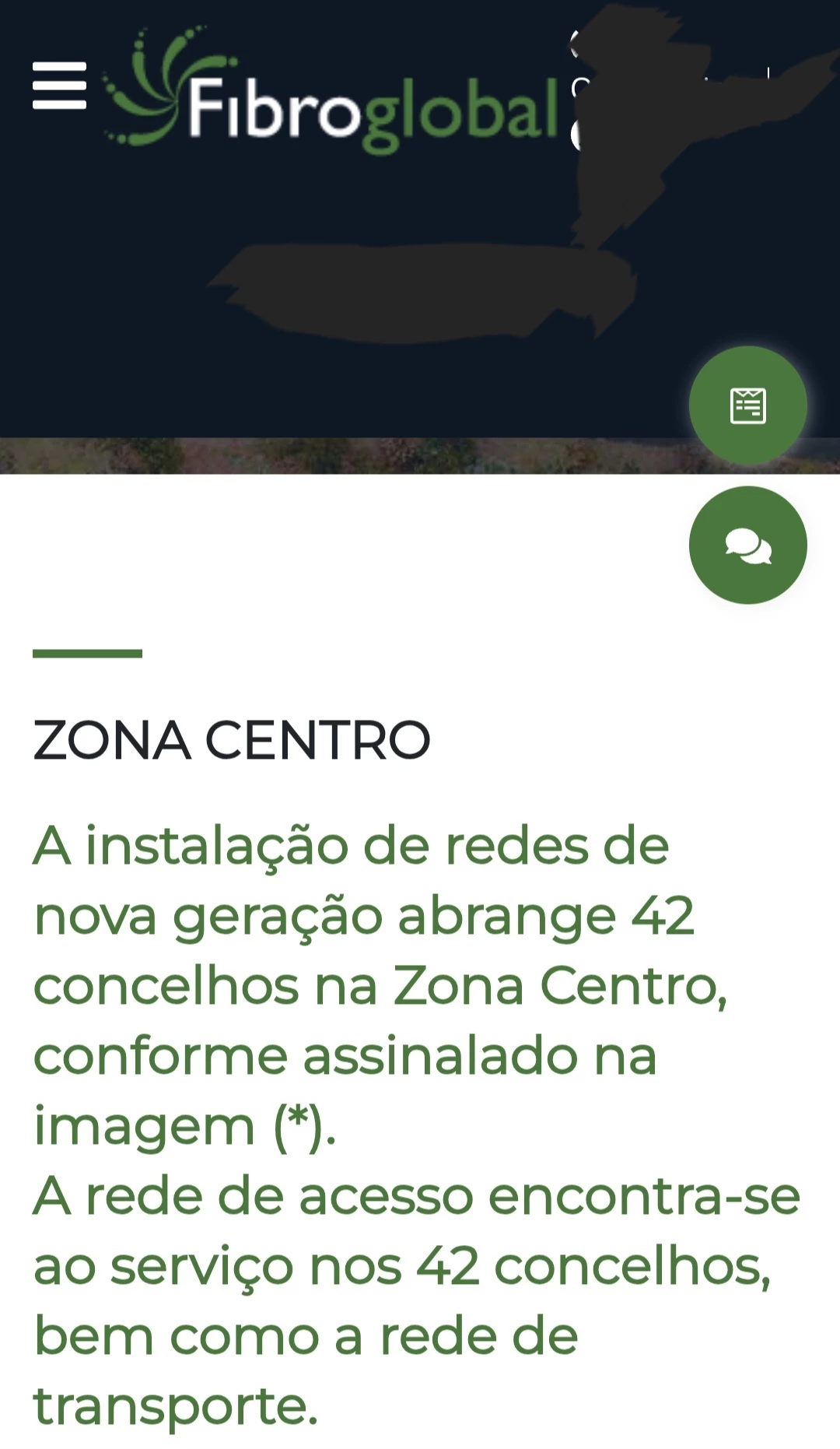Open the green form floating button

point(747,405)
